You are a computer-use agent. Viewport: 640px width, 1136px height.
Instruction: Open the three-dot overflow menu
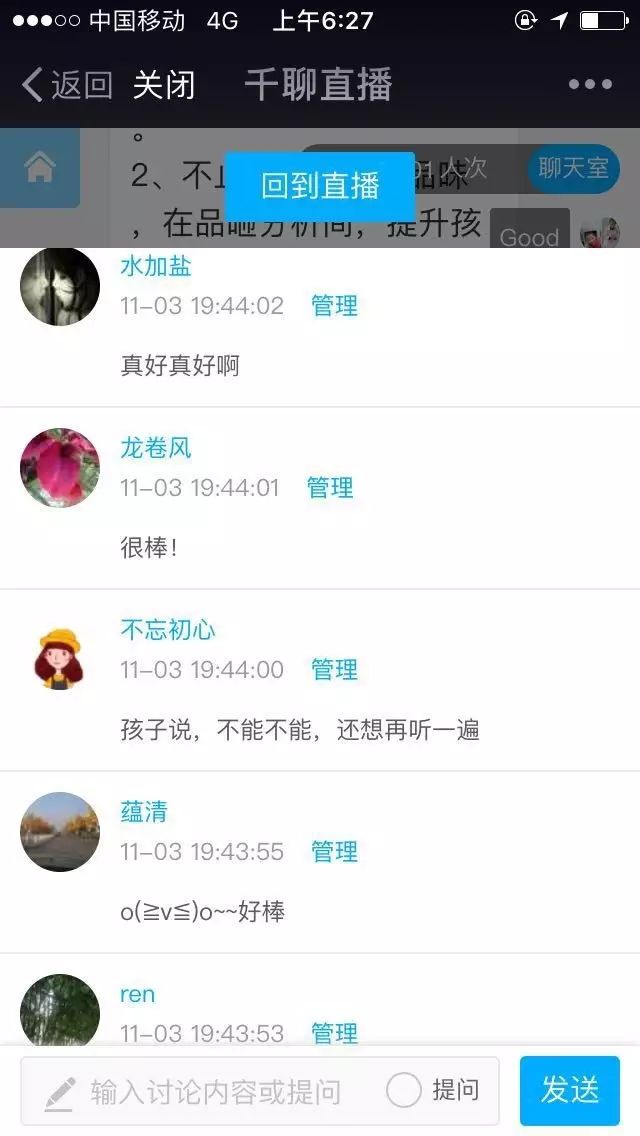coord(590,85)
